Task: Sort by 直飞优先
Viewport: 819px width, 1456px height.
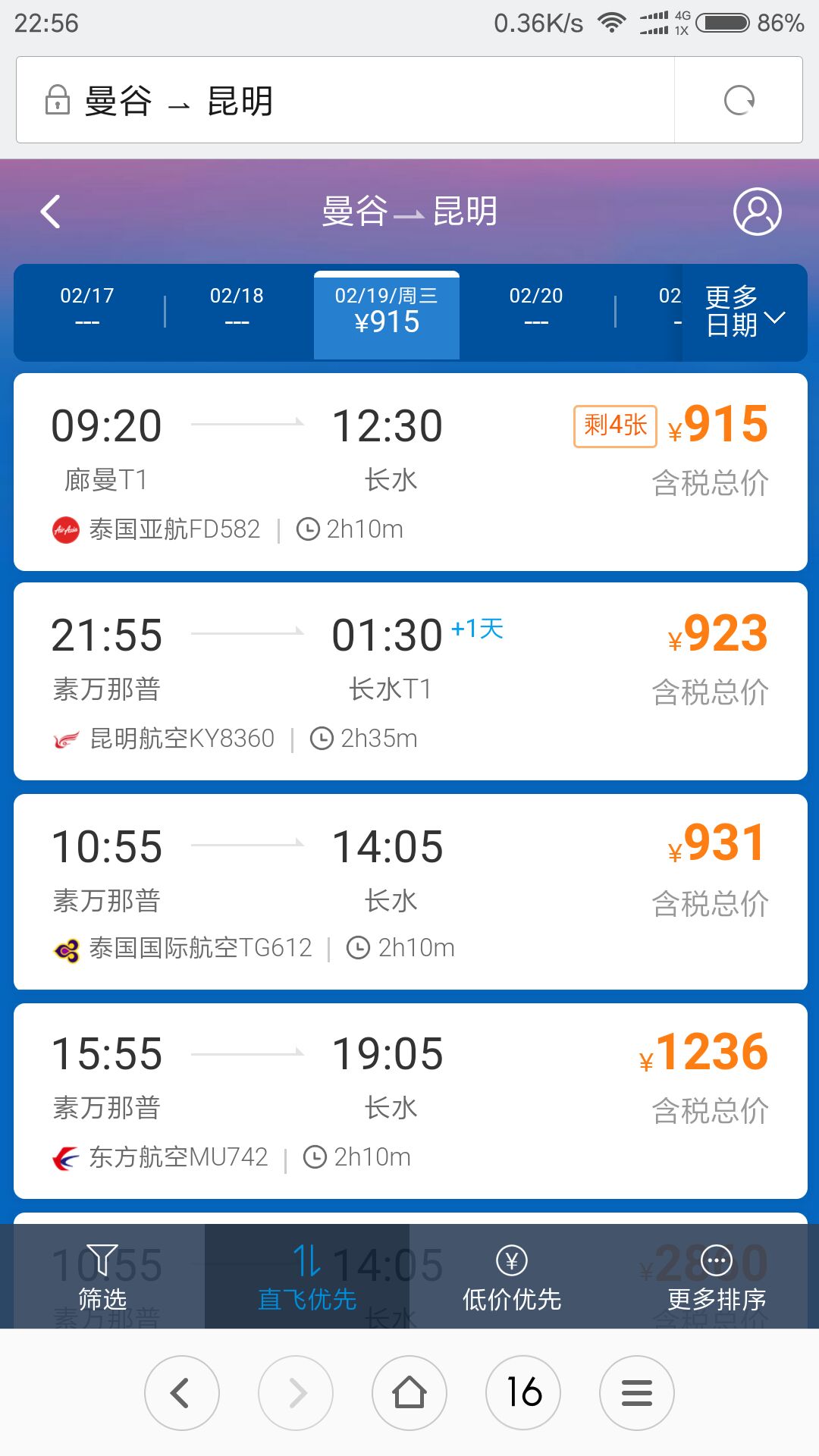Action: pos(307,1277)
